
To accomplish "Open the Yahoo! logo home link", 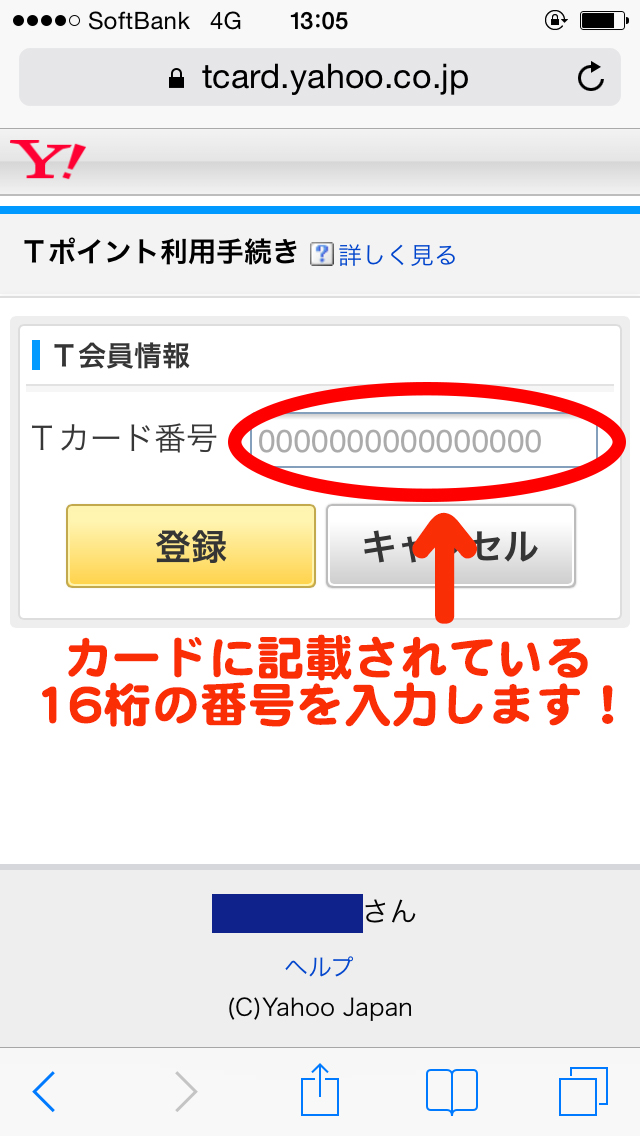I will tap(47, 160).
